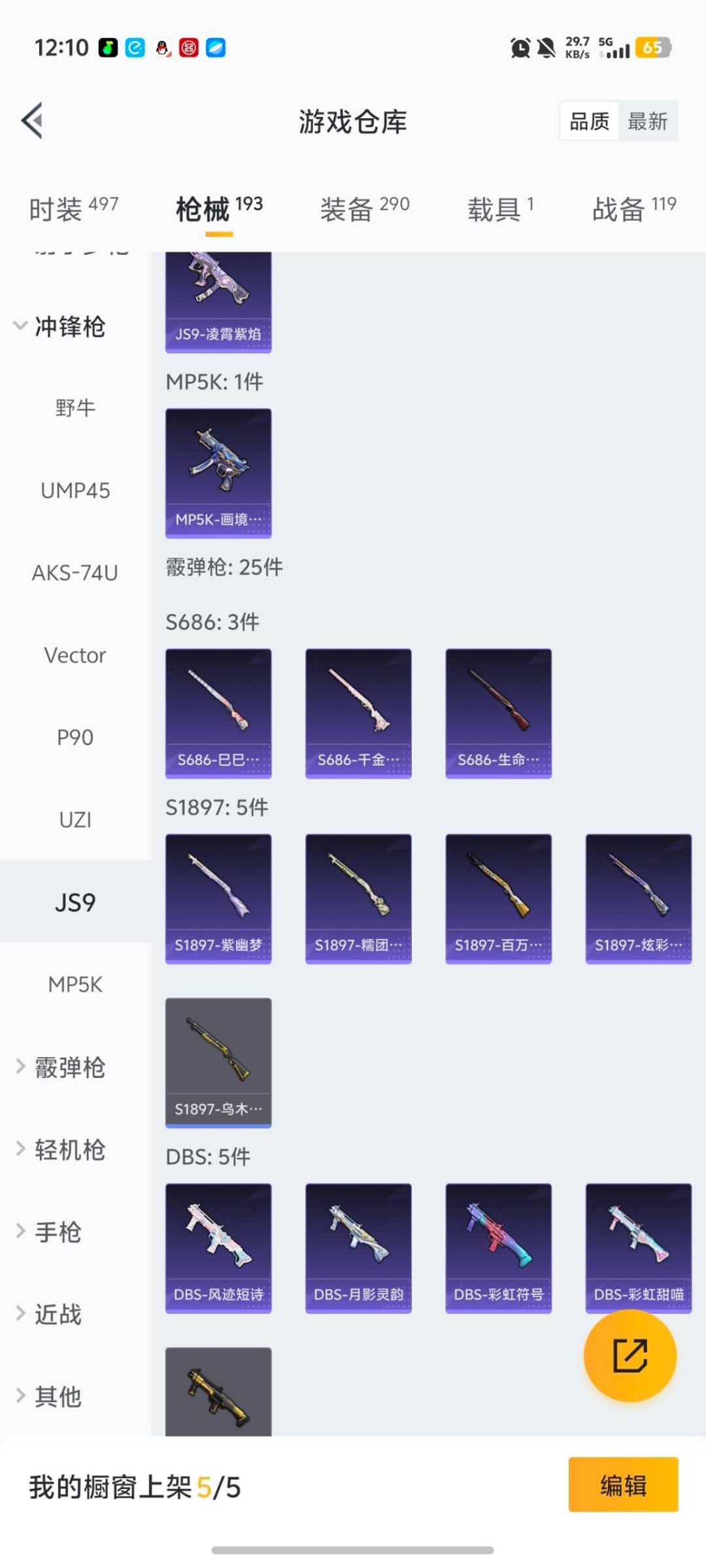Select the 品质 sorting option

588,121
